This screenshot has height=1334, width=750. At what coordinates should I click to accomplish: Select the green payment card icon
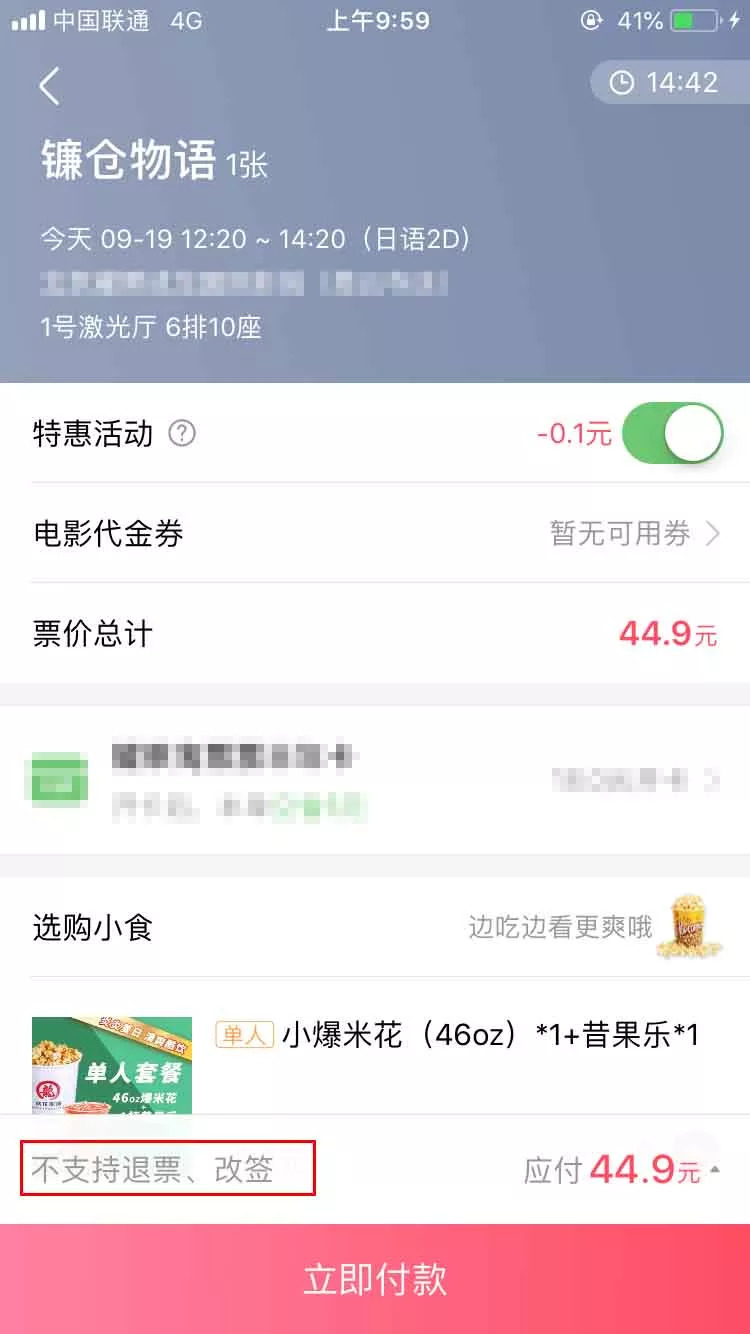pos(57,782)
